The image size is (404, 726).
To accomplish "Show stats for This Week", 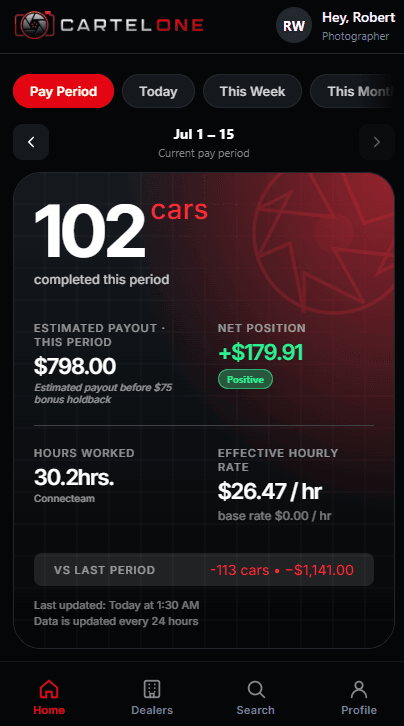I will pos(252,91).
